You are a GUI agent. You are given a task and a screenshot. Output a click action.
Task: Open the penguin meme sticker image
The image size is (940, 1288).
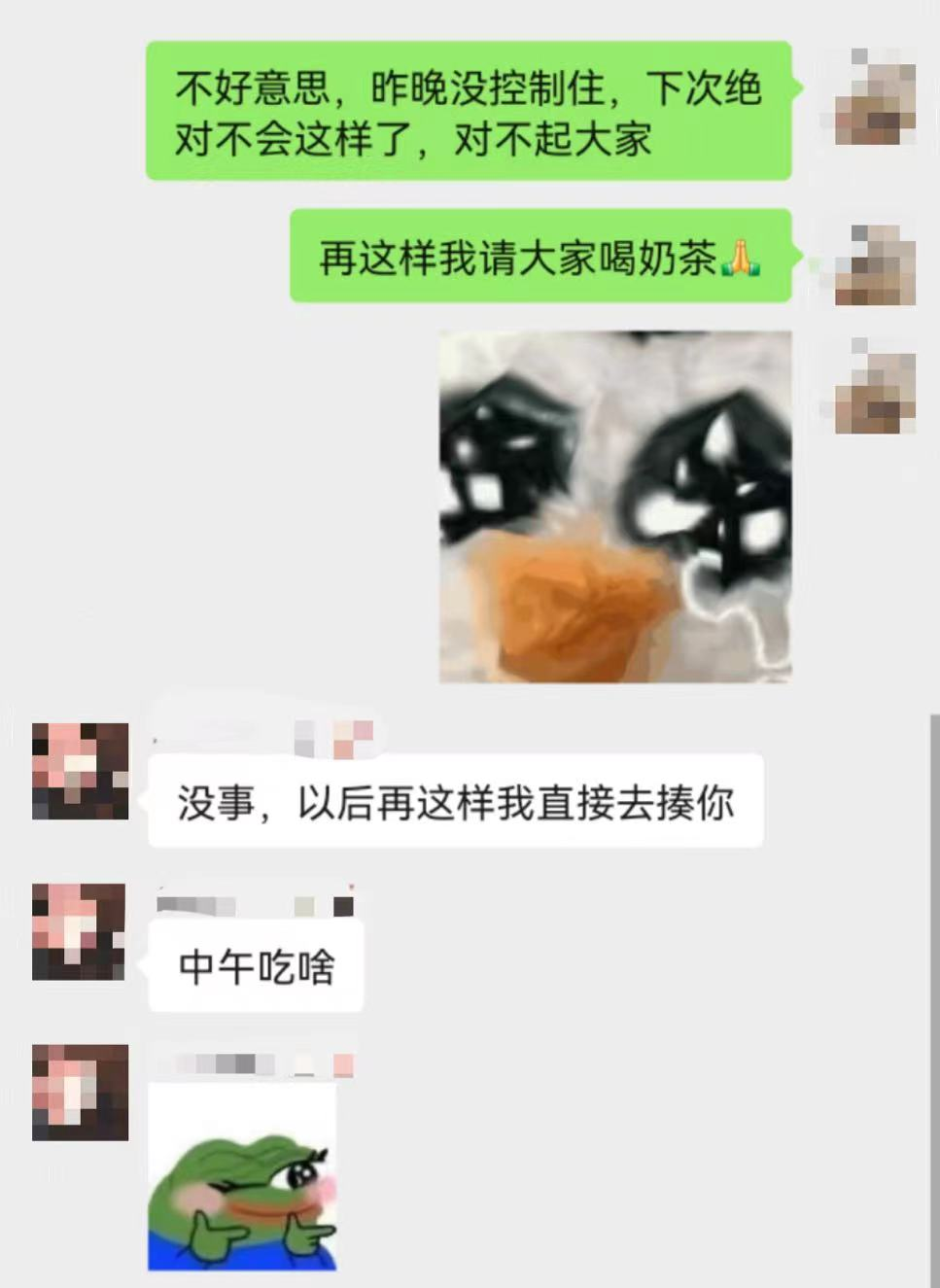click(x=617, y=505)
